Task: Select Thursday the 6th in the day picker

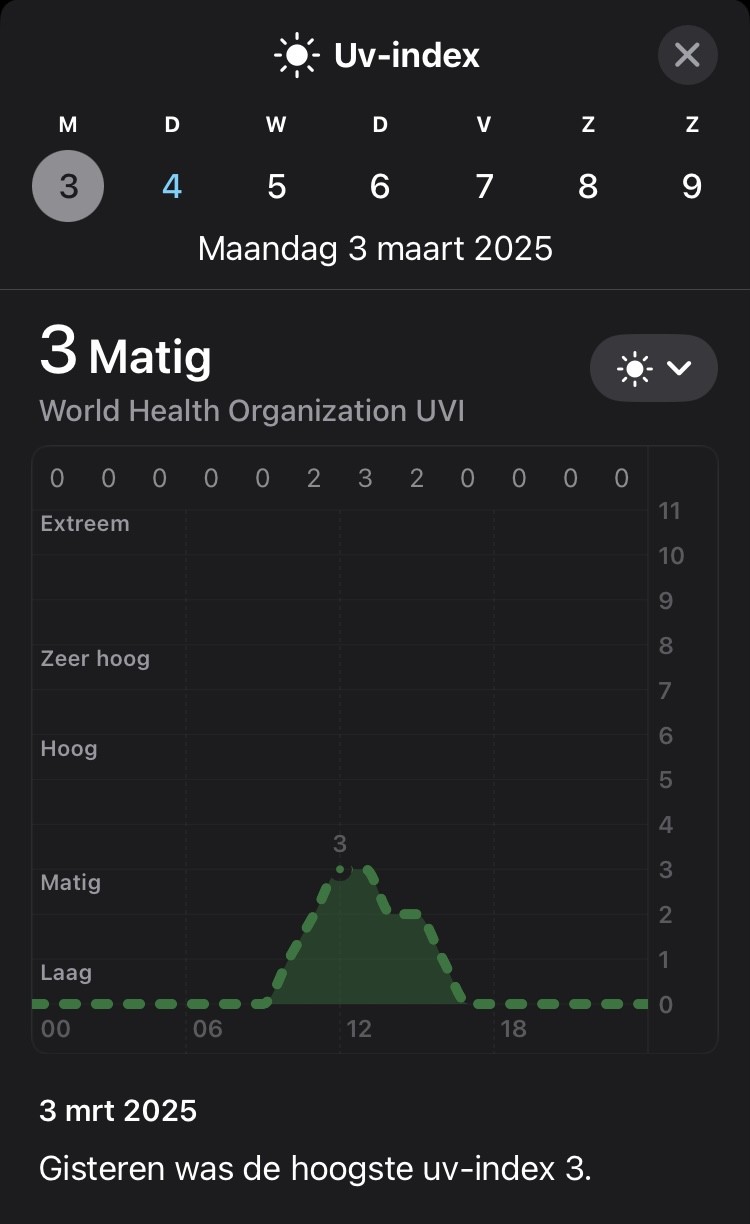Action: pyautogui.click(x=380, y=186)
